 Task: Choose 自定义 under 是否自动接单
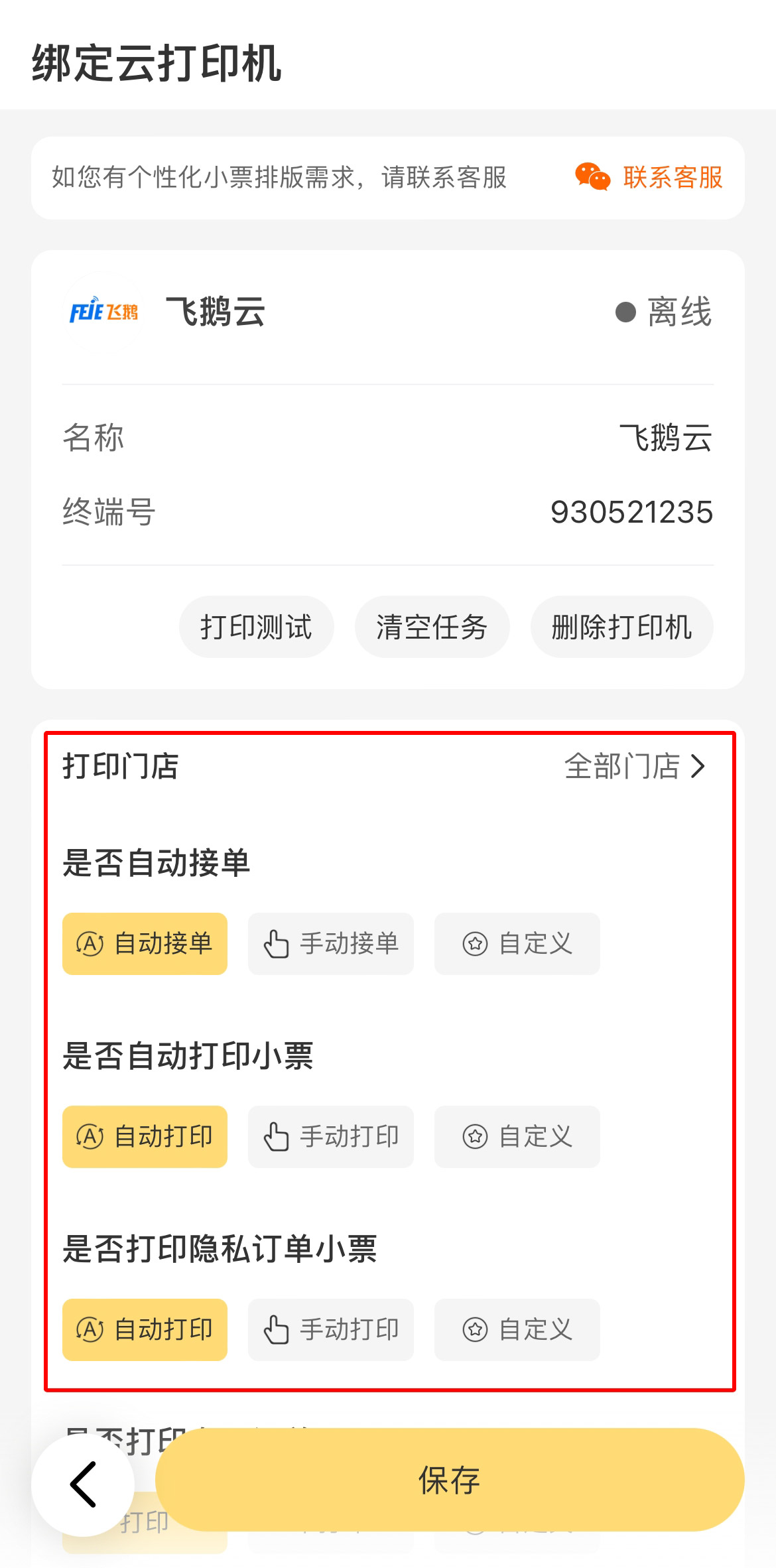coord(517,943)
